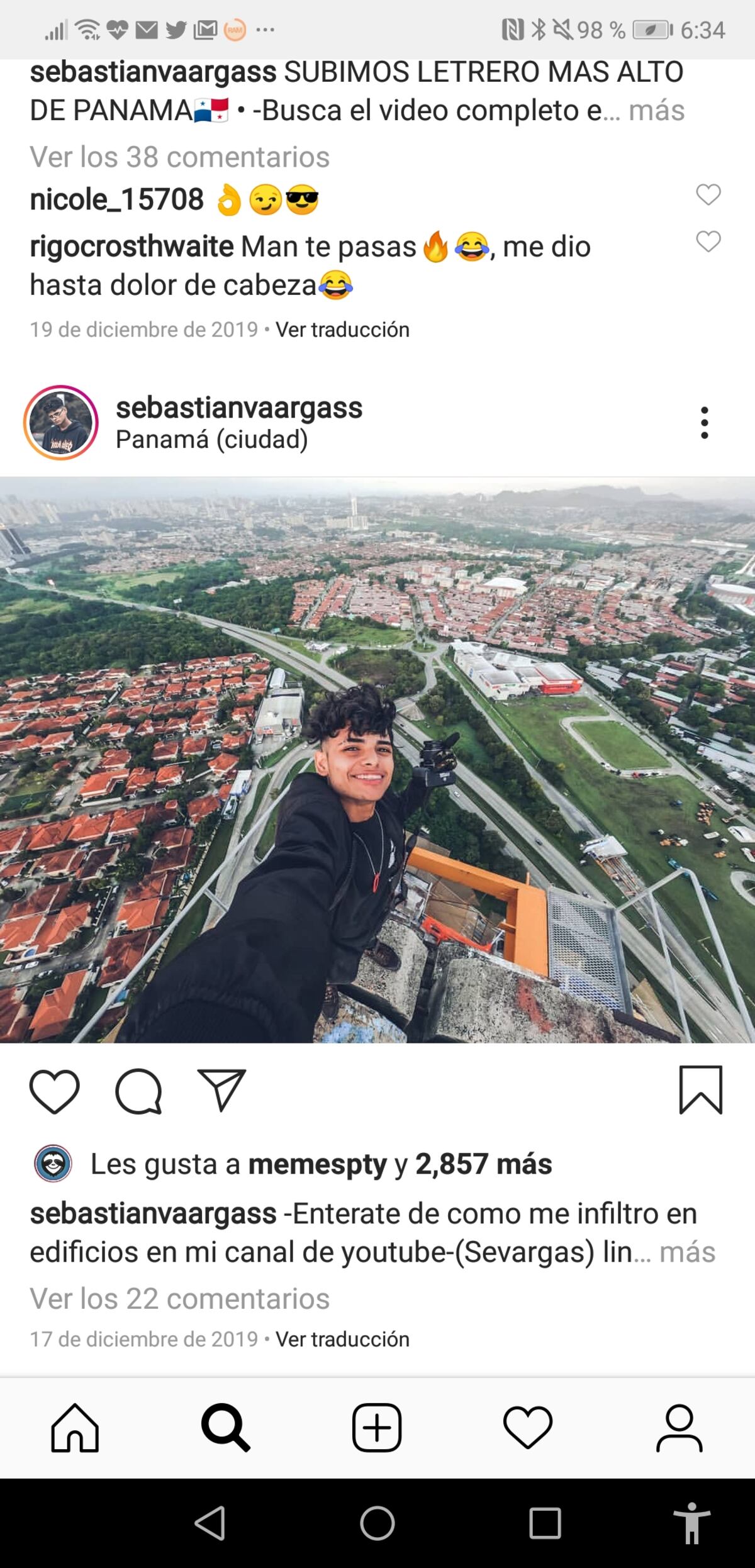This screenshot has height=1568, width=755.
Task: Expand the "Enterate de como me infiltro" caption
Action: tap(687, 1252)
